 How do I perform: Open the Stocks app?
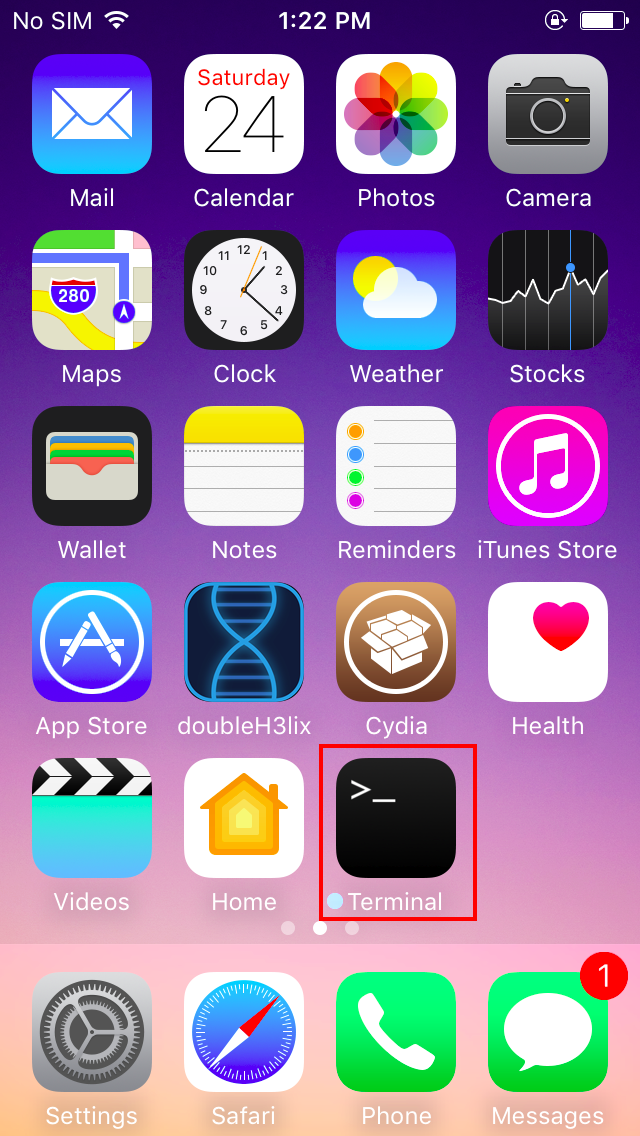[x=548, y=290]
